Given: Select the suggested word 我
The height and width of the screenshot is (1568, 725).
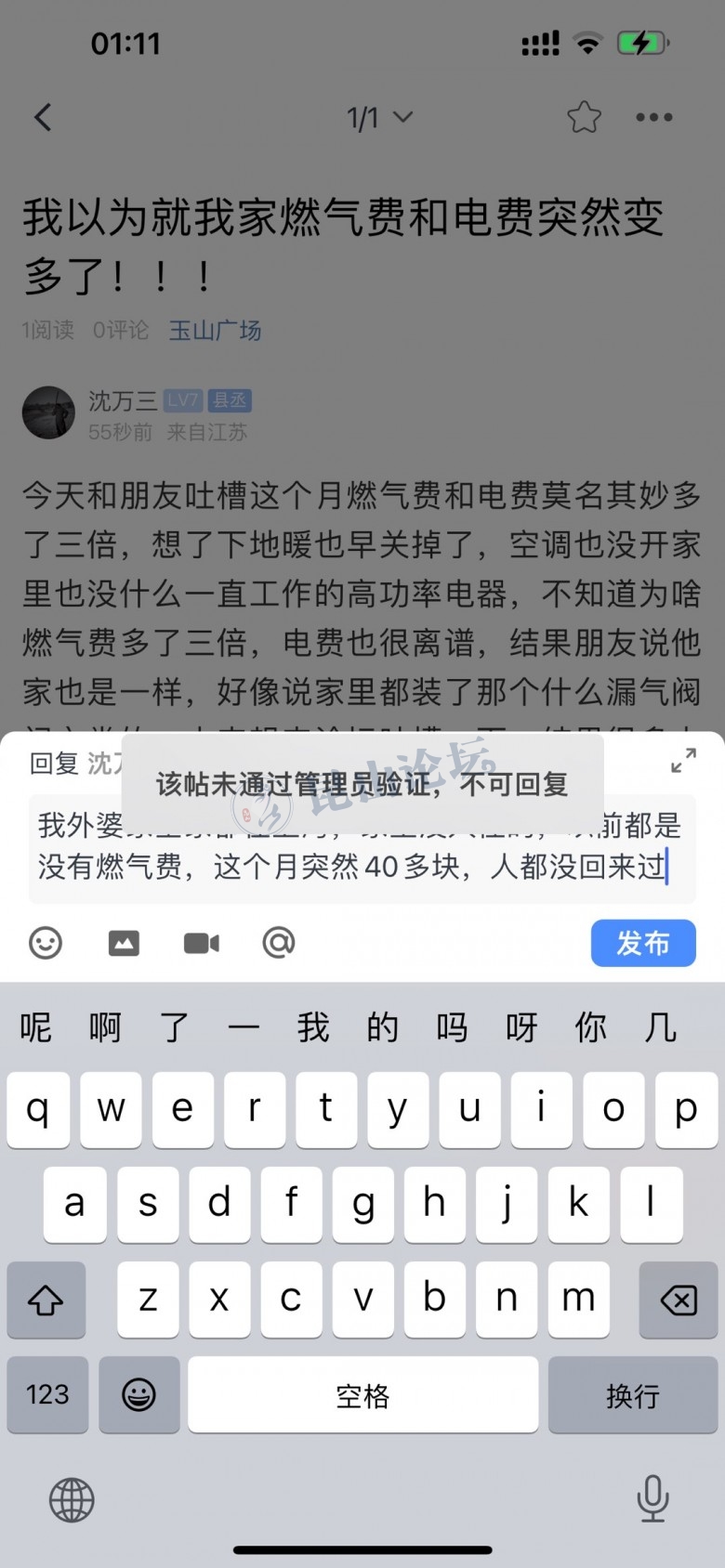Looking at the screenshot, I should [313, 1027].
